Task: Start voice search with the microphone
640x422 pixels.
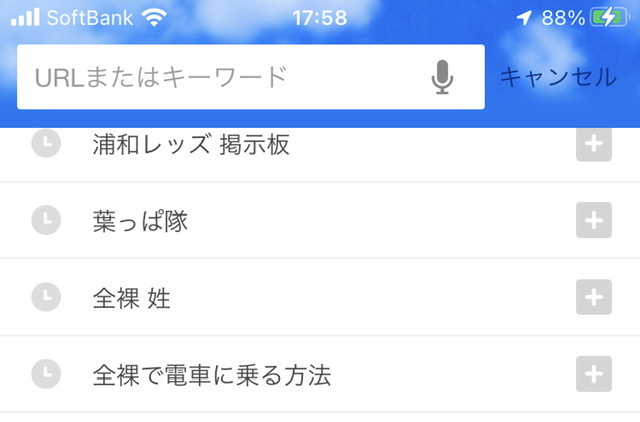Action: point(442,77)
